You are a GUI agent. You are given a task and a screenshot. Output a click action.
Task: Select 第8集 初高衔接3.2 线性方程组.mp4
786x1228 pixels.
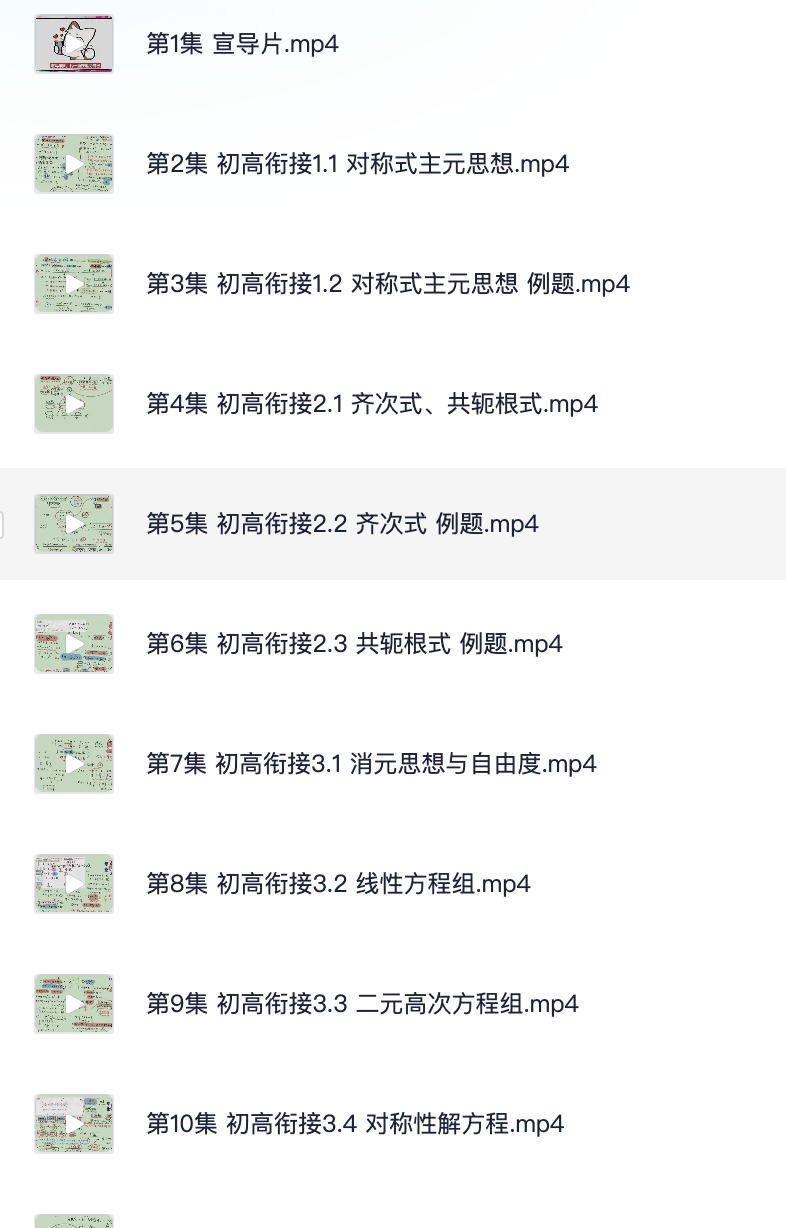pyautogui.click(x=338, y=884)
